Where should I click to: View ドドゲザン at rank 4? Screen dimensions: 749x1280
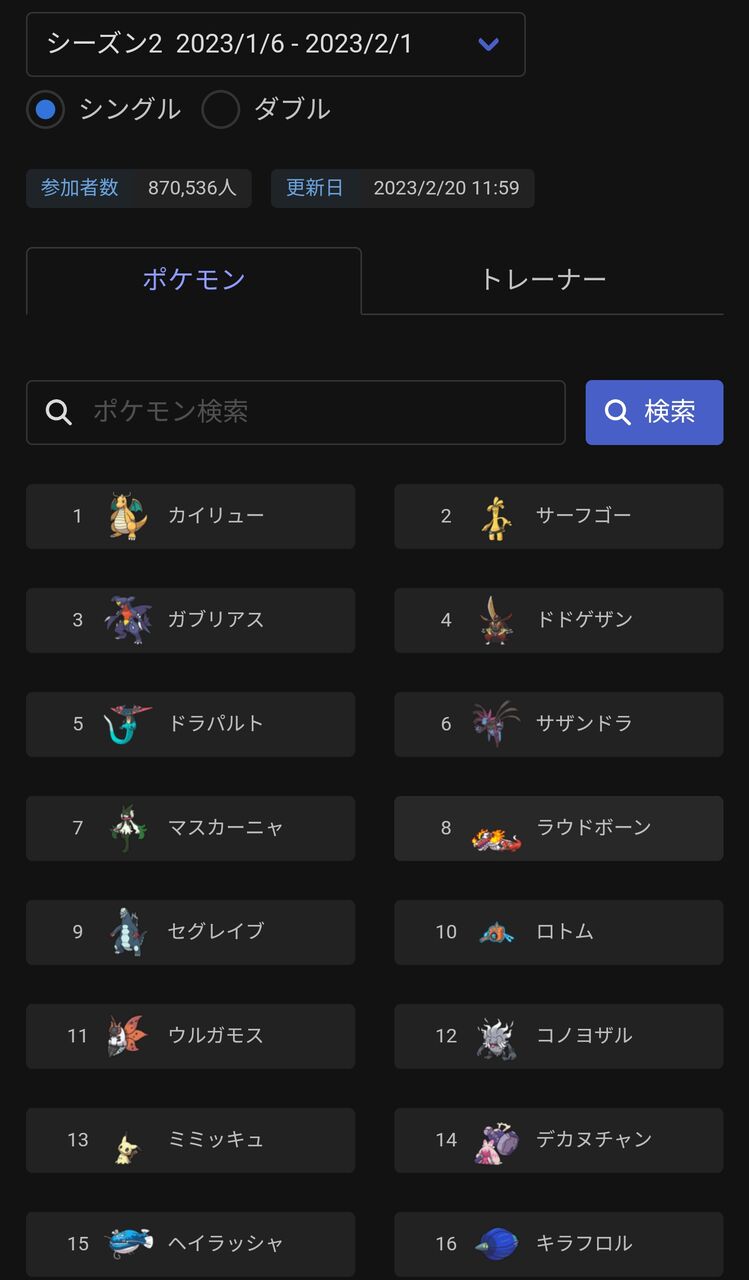pyautogui.click(x=558, y=620)
